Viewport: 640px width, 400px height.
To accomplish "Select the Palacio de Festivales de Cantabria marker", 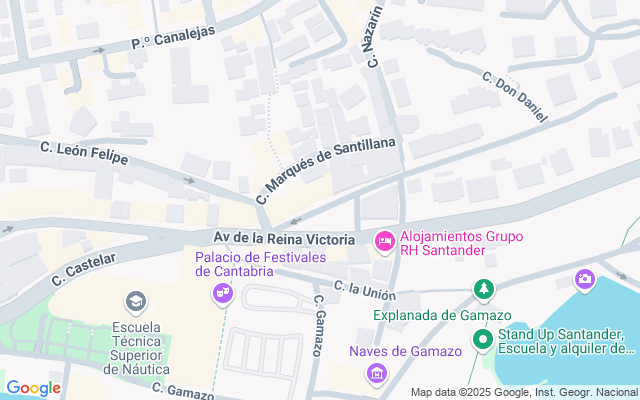I will click(x=222, y=294).
